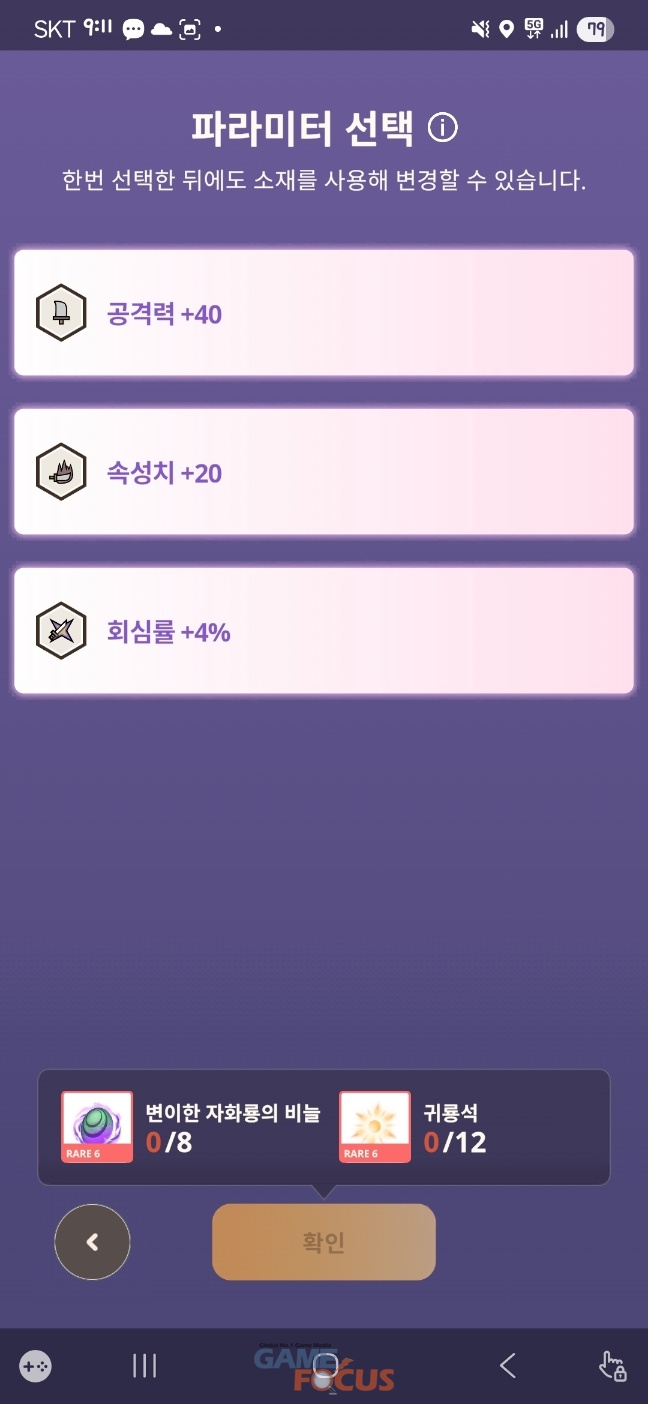The width and height of the screenshot is (648, 1404).
Task: View the 변이한 자화룡의 비늘 material item
Action: [97, 1127]
